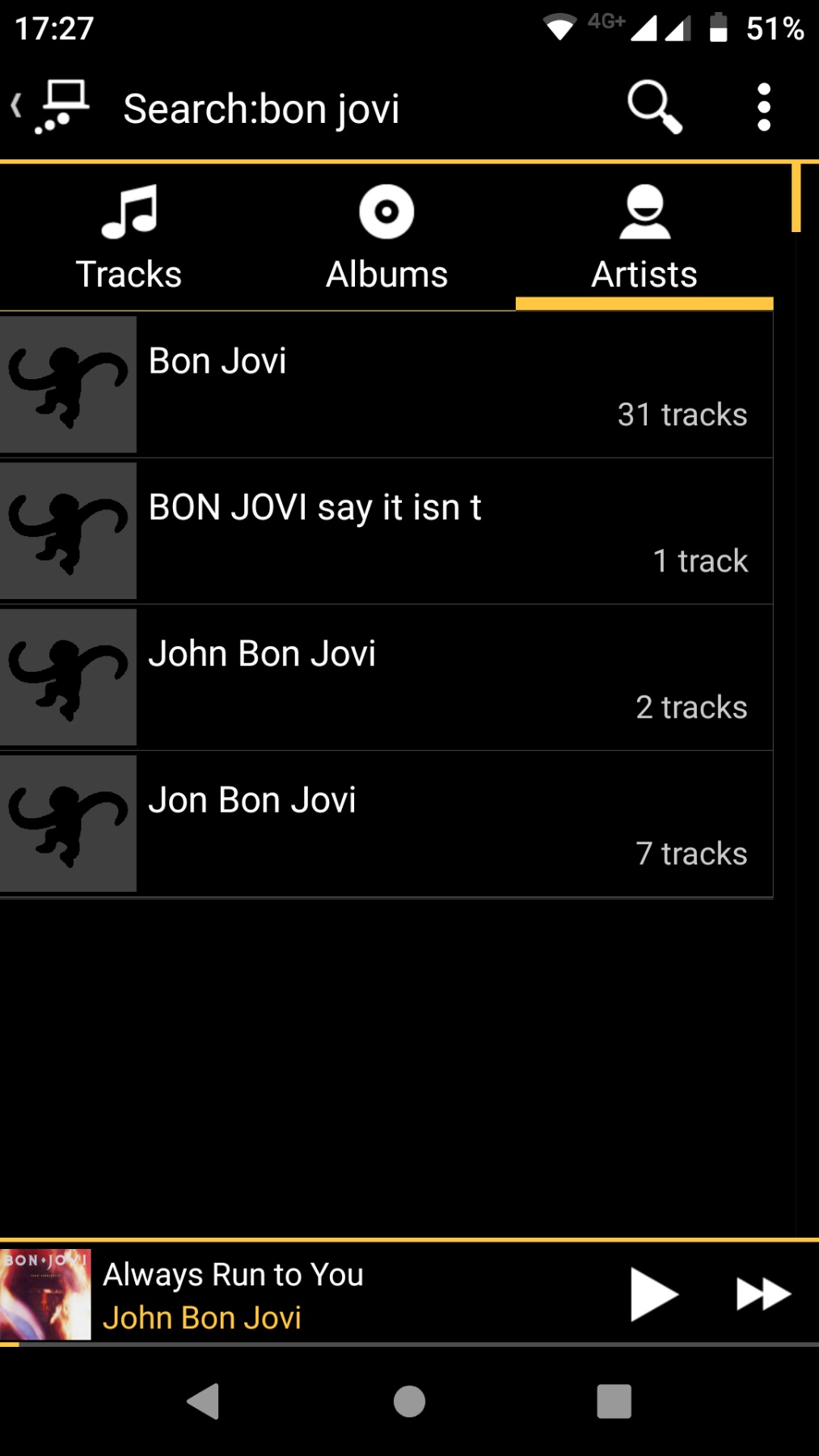Image resolution: width=819 pixels, height=1456 pixels.
Task: Open the overflow menu
Action: click(x=763, y=107)
